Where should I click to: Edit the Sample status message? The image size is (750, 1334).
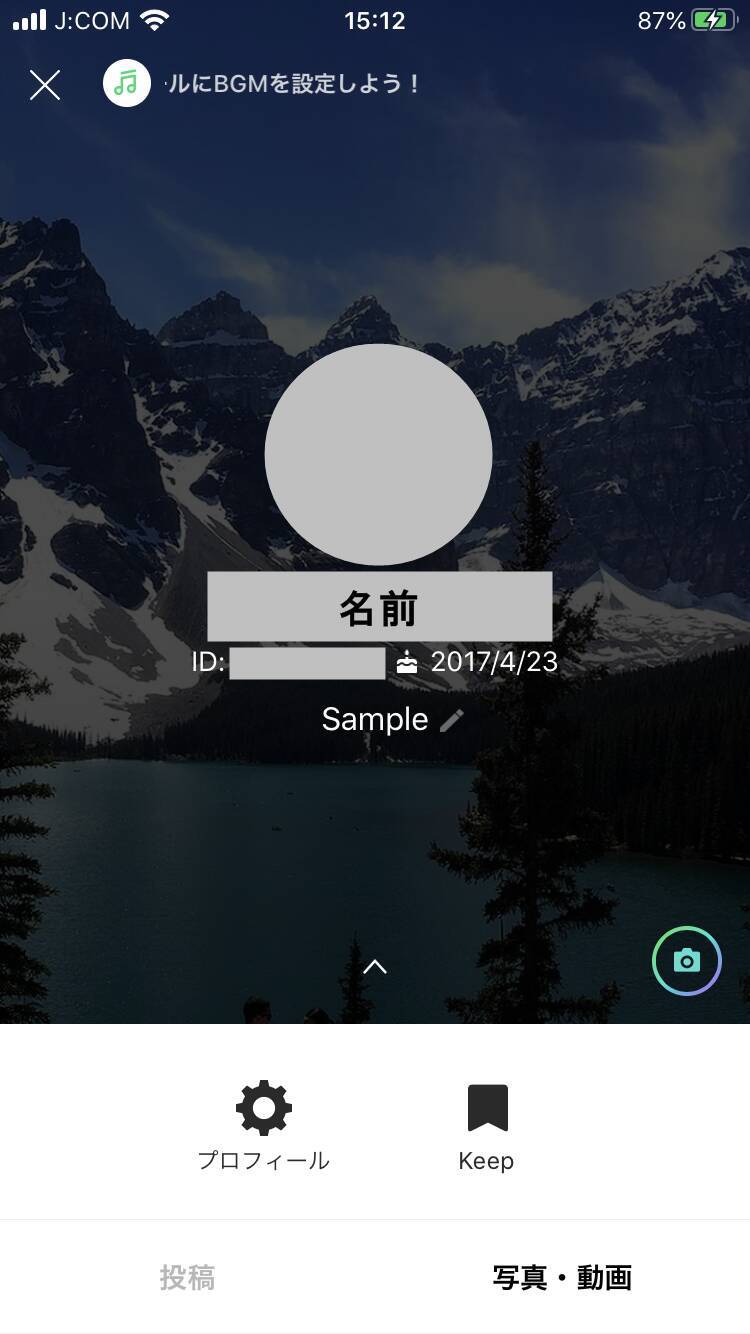452,720
